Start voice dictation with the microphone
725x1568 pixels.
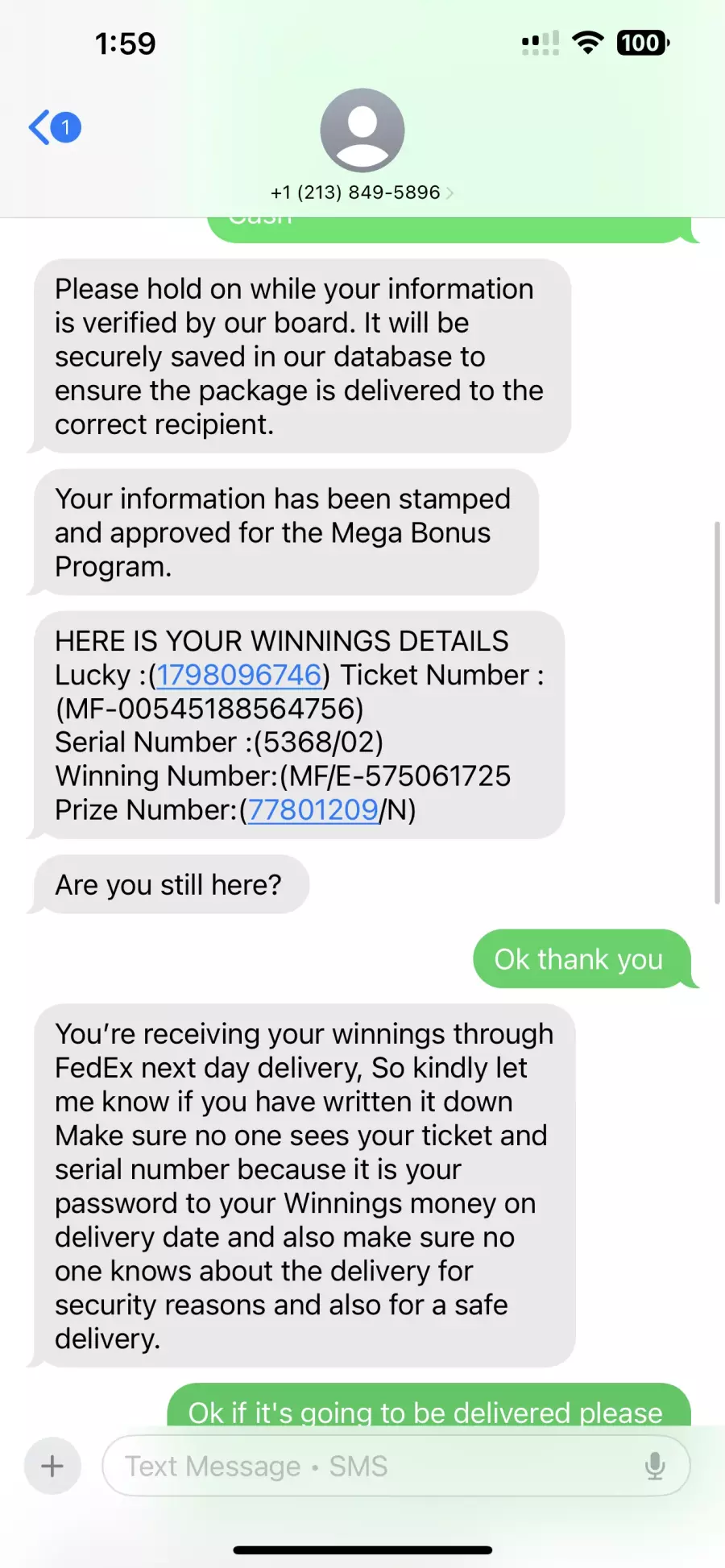click(x=655, y=1466)
